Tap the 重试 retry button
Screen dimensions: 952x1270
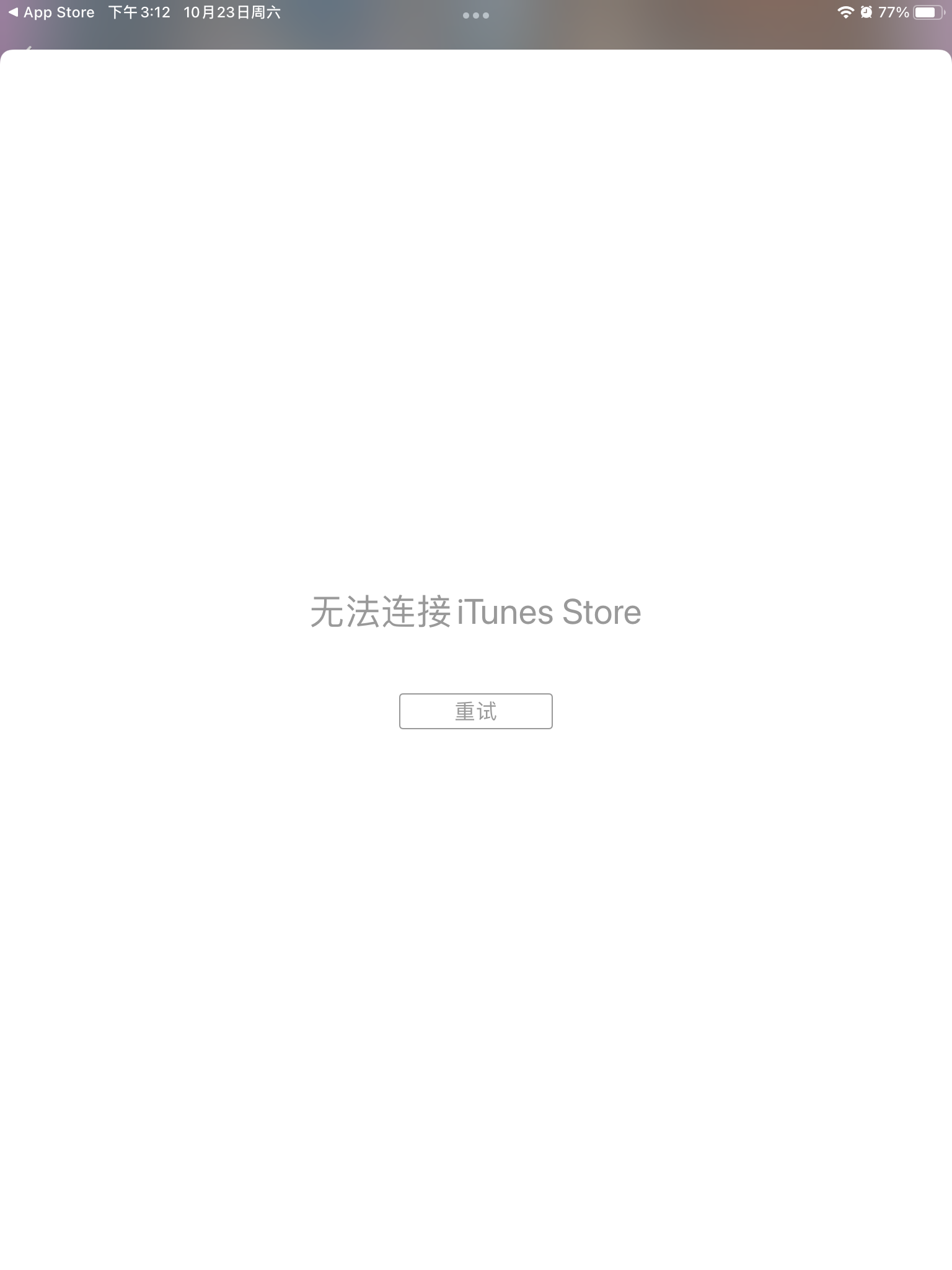coord(475,711)
